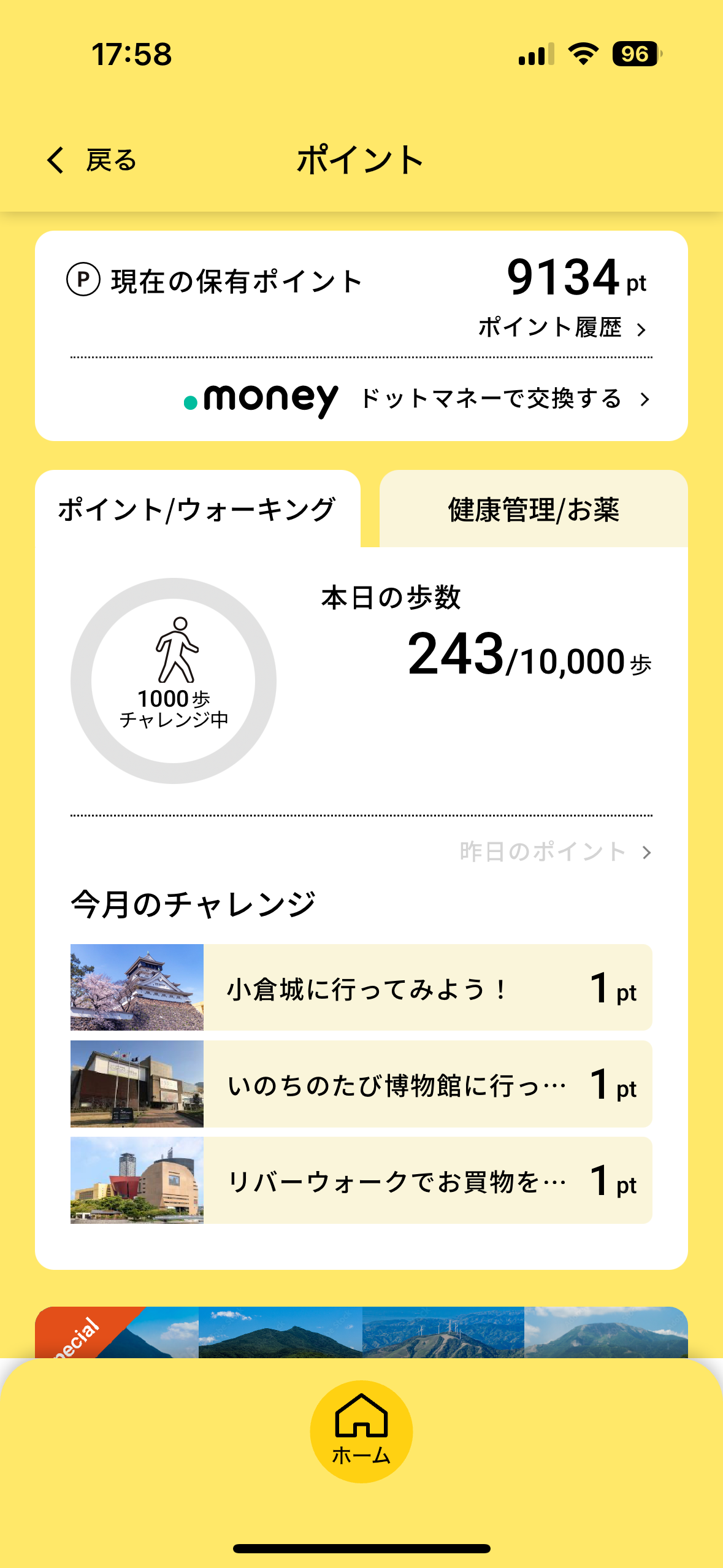723x1568 pixels.
Task: Open the 1000歩チャレンジ中 step circle
Action: [x=174, y=681]
